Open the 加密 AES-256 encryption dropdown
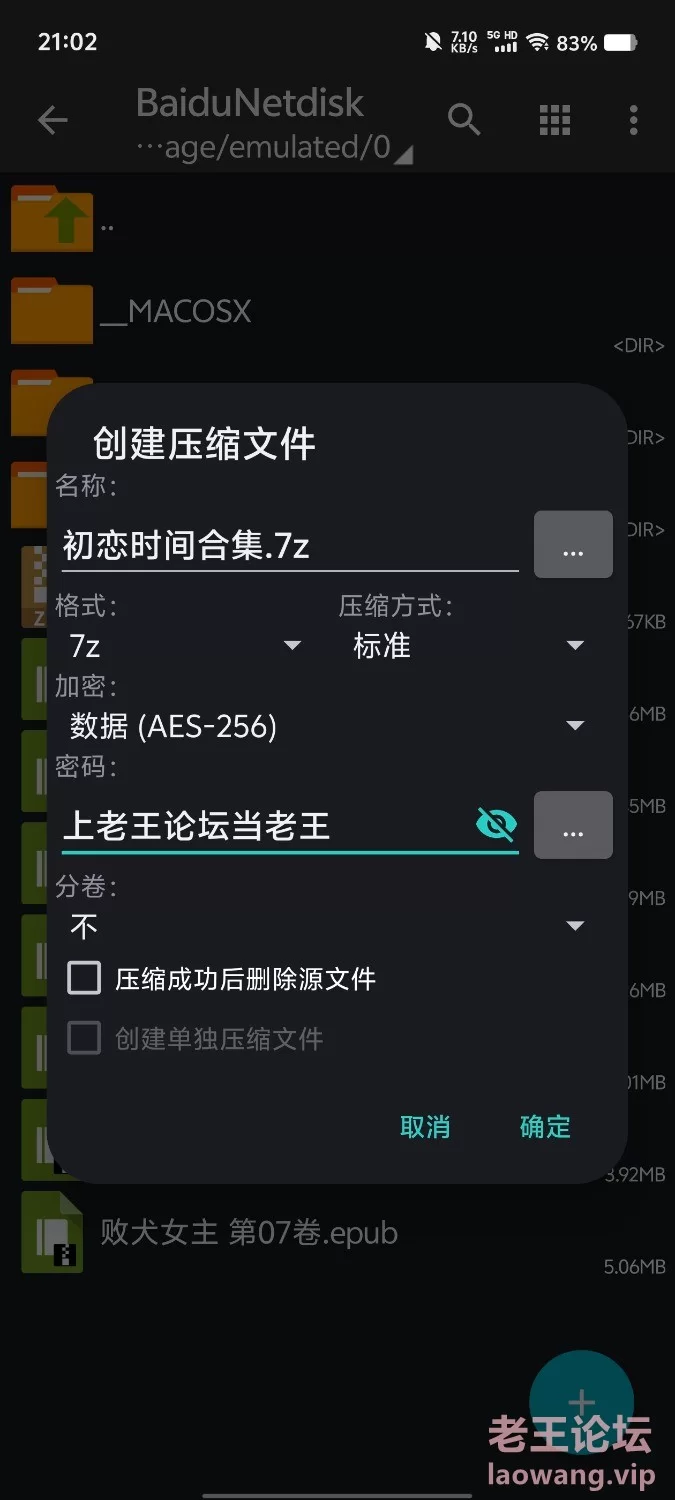This screenshot has height=1500, width=675. tap(327, 726)
